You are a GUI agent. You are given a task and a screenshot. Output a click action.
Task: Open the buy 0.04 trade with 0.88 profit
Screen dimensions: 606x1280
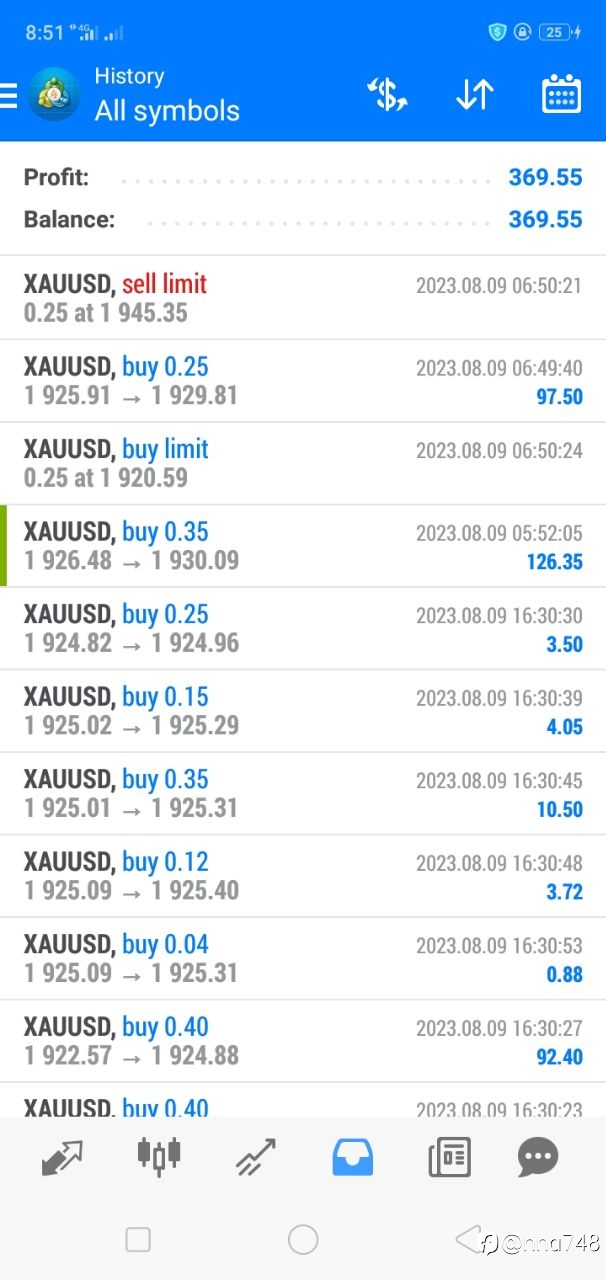point(303,958)
